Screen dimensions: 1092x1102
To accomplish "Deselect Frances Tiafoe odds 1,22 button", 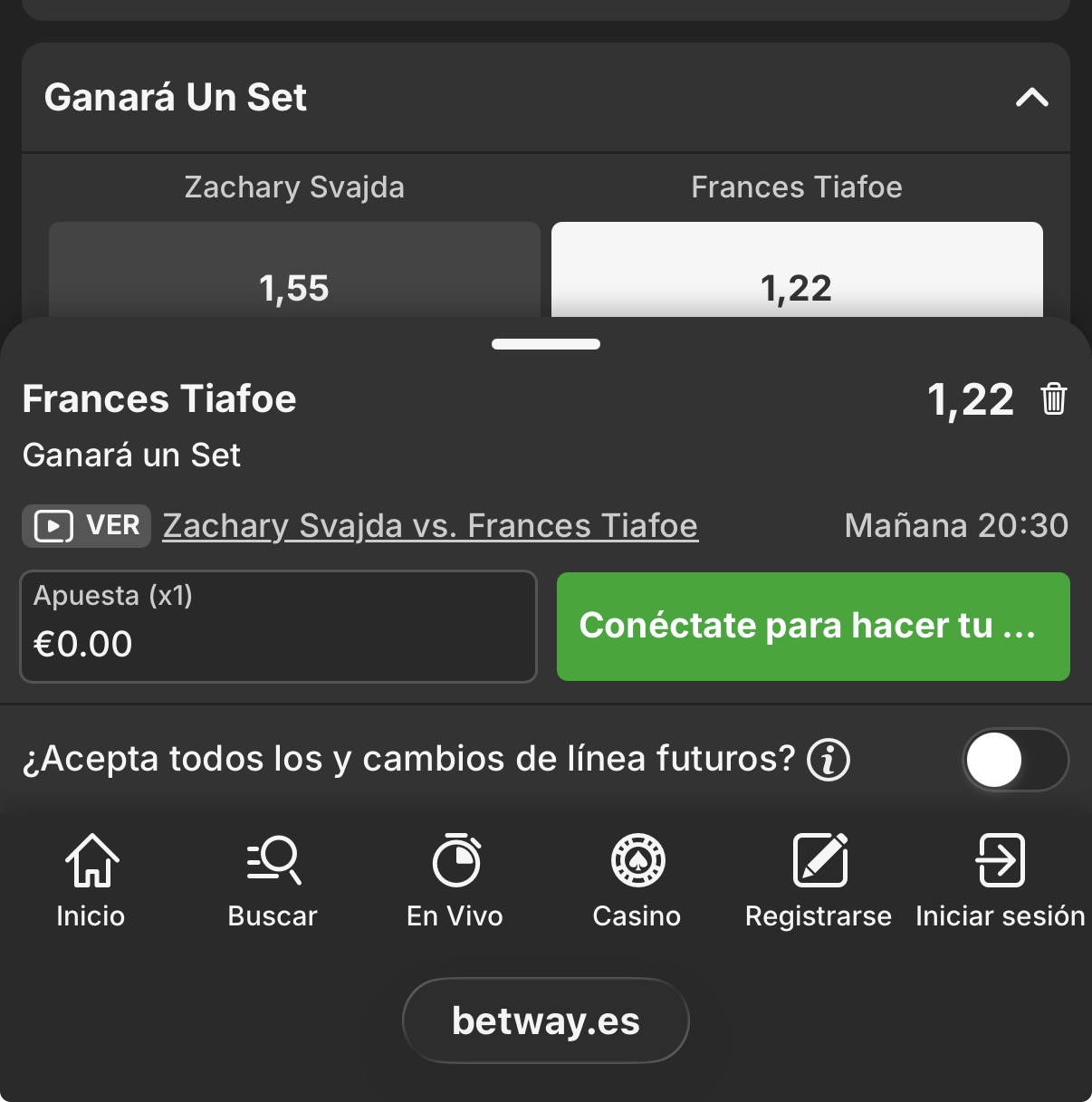I will click(797, 274).
